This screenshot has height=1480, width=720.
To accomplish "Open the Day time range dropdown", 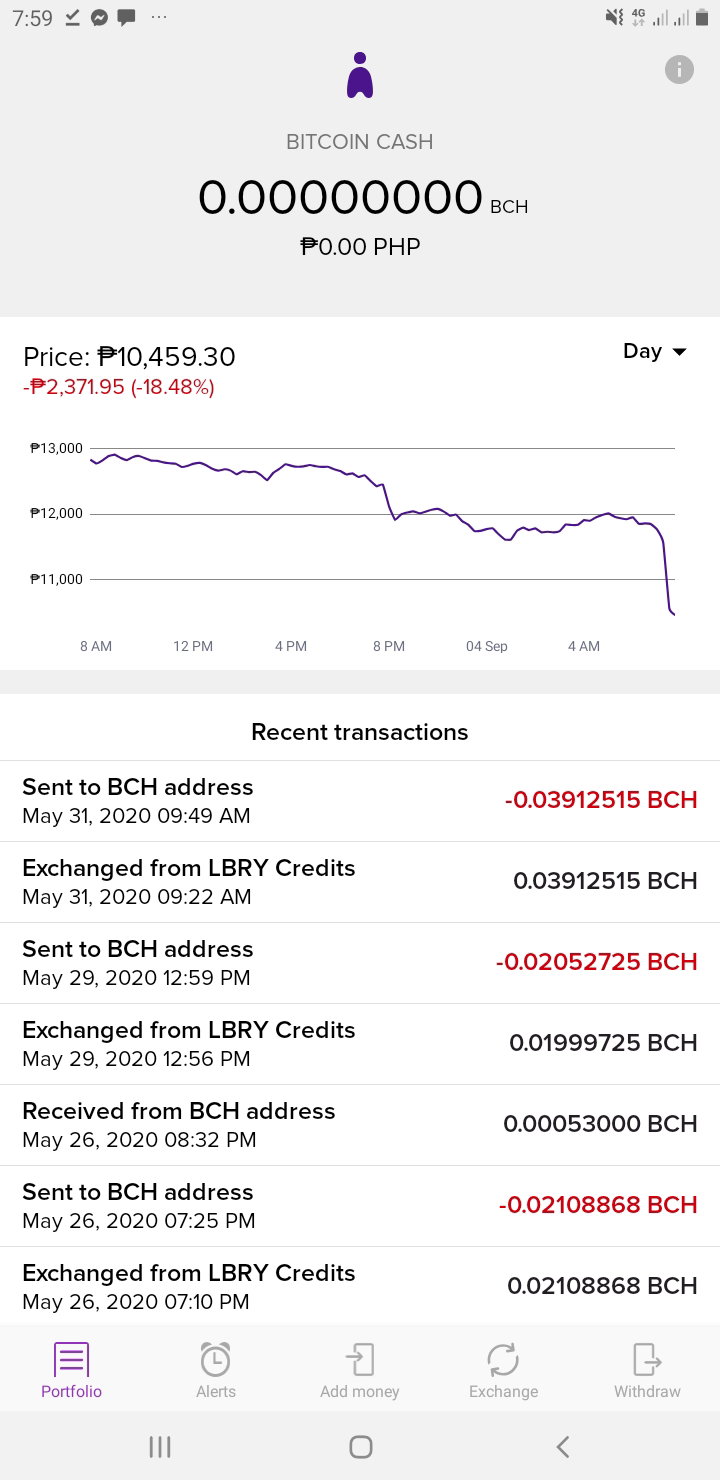I will (655, 351).
